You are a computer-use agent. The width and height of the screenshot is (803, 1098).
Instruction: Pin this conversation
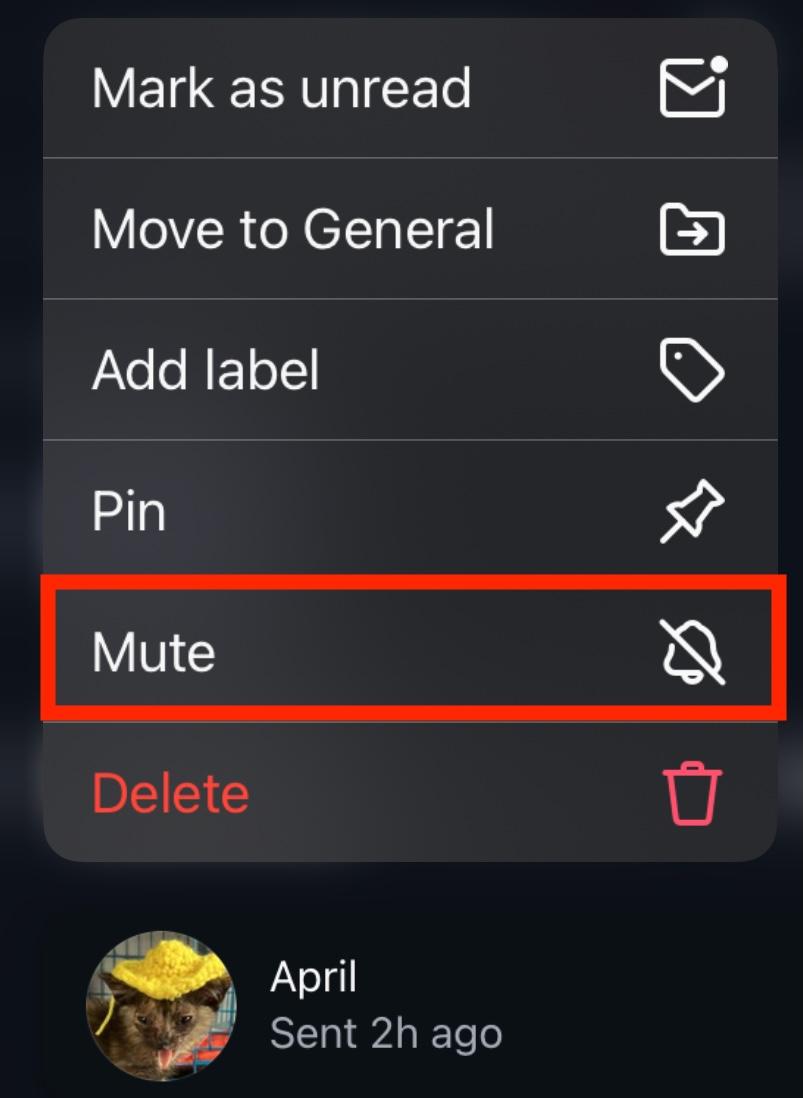410,511
